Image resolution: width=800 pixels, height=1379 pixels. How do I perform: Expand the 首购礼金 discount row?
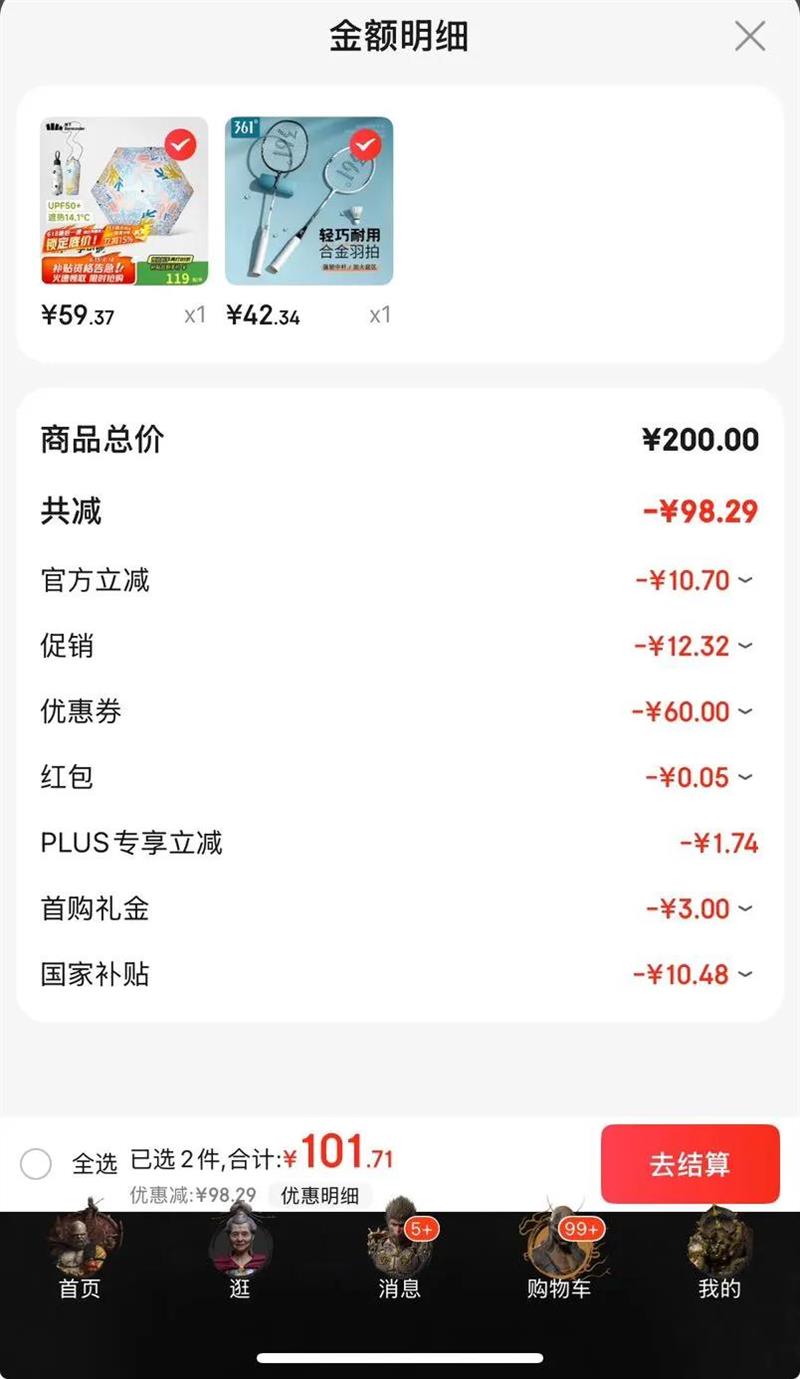[x=745, y=909]
